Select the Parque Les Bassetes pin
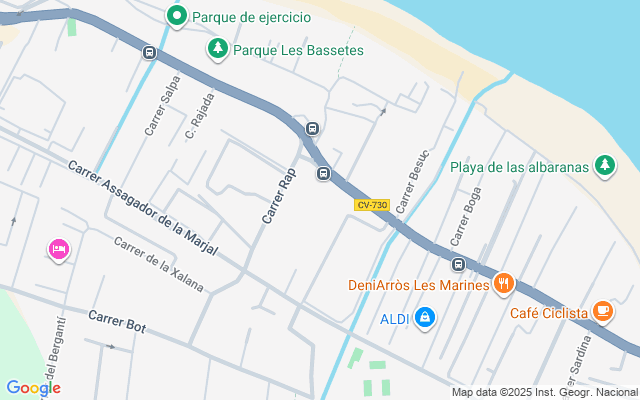 pos(217,48)
